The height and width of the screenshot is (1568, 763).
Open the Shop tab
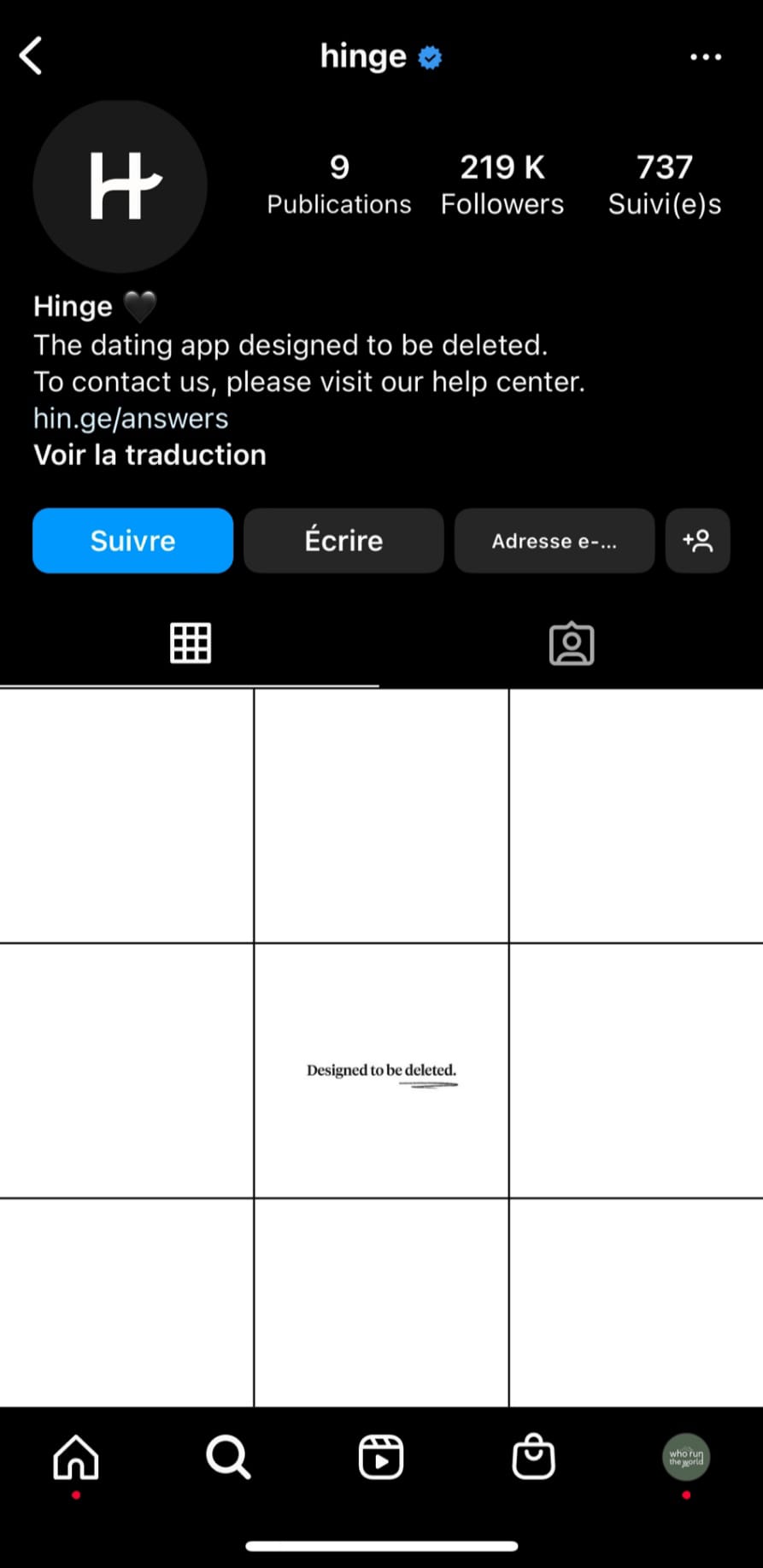pyautogui.click(x=534, y=1458)
